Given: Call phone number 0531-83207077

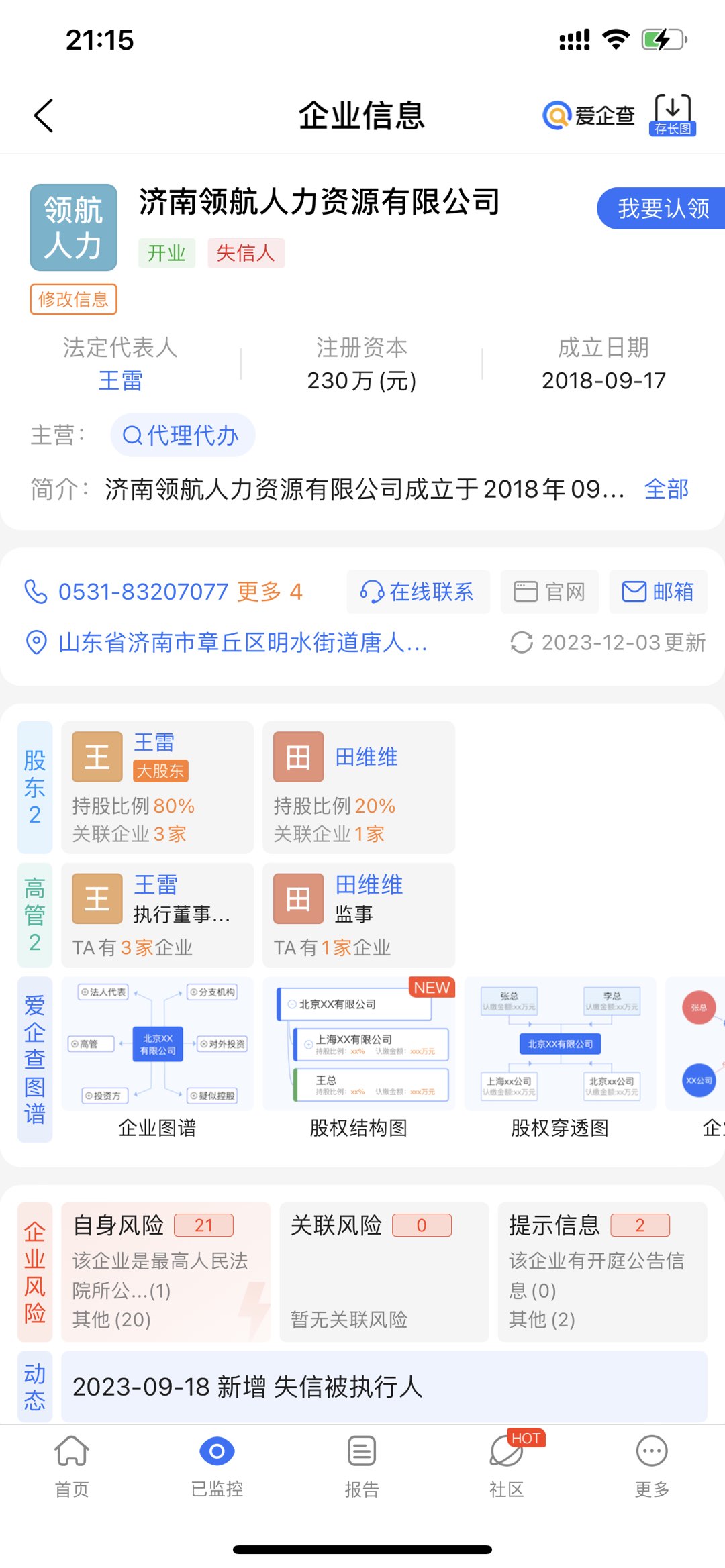Looking at the screenshot, I should (x=142, y=592).
